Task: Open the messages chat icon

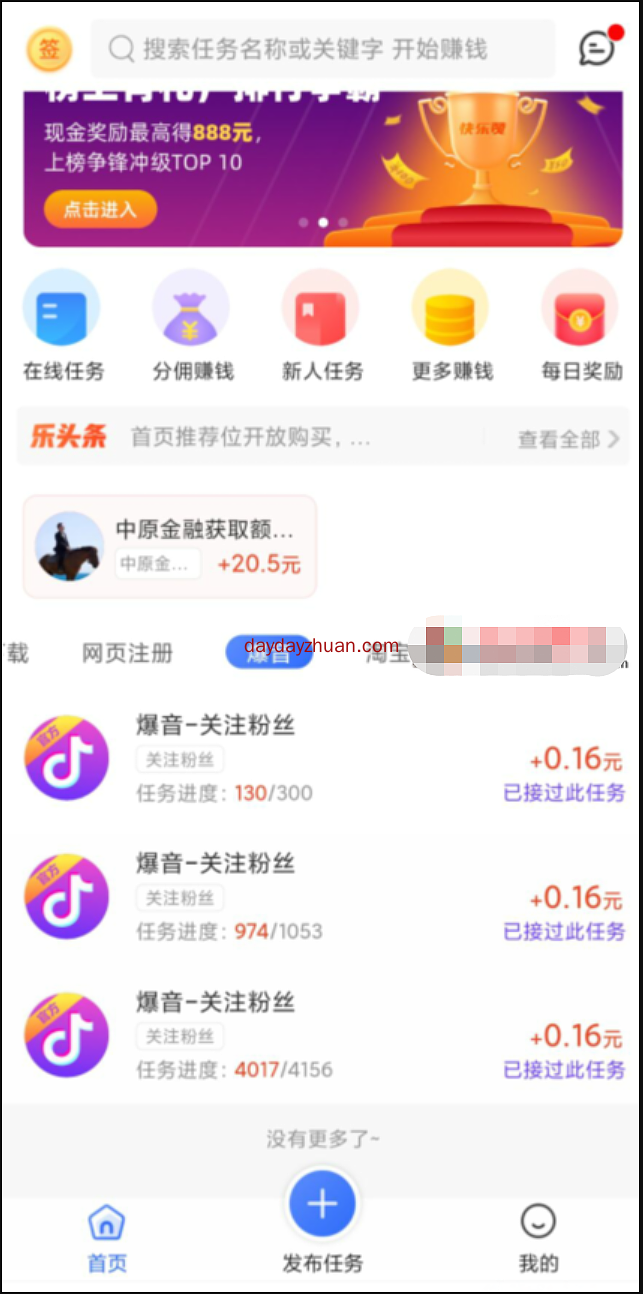Action: (597, 48)
